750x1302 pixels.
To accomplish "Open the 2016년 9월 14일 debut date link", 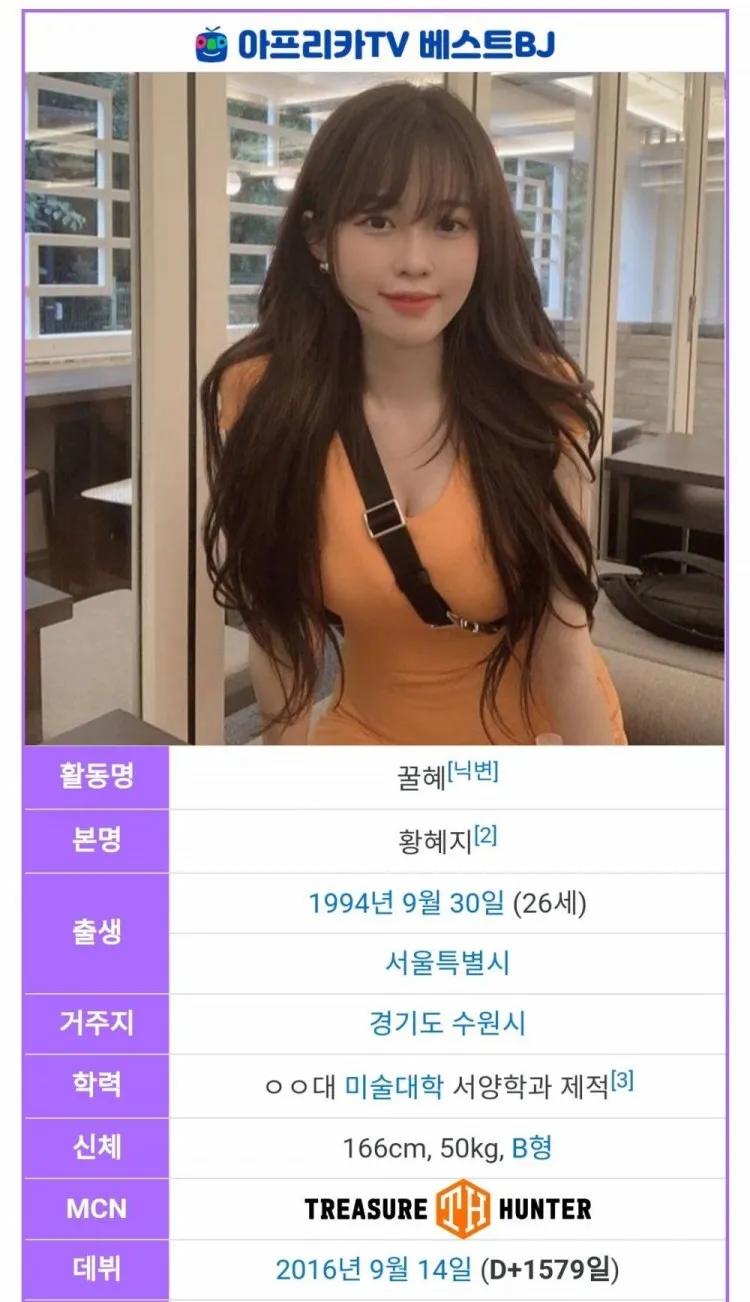I will (x=373, y=1270).
